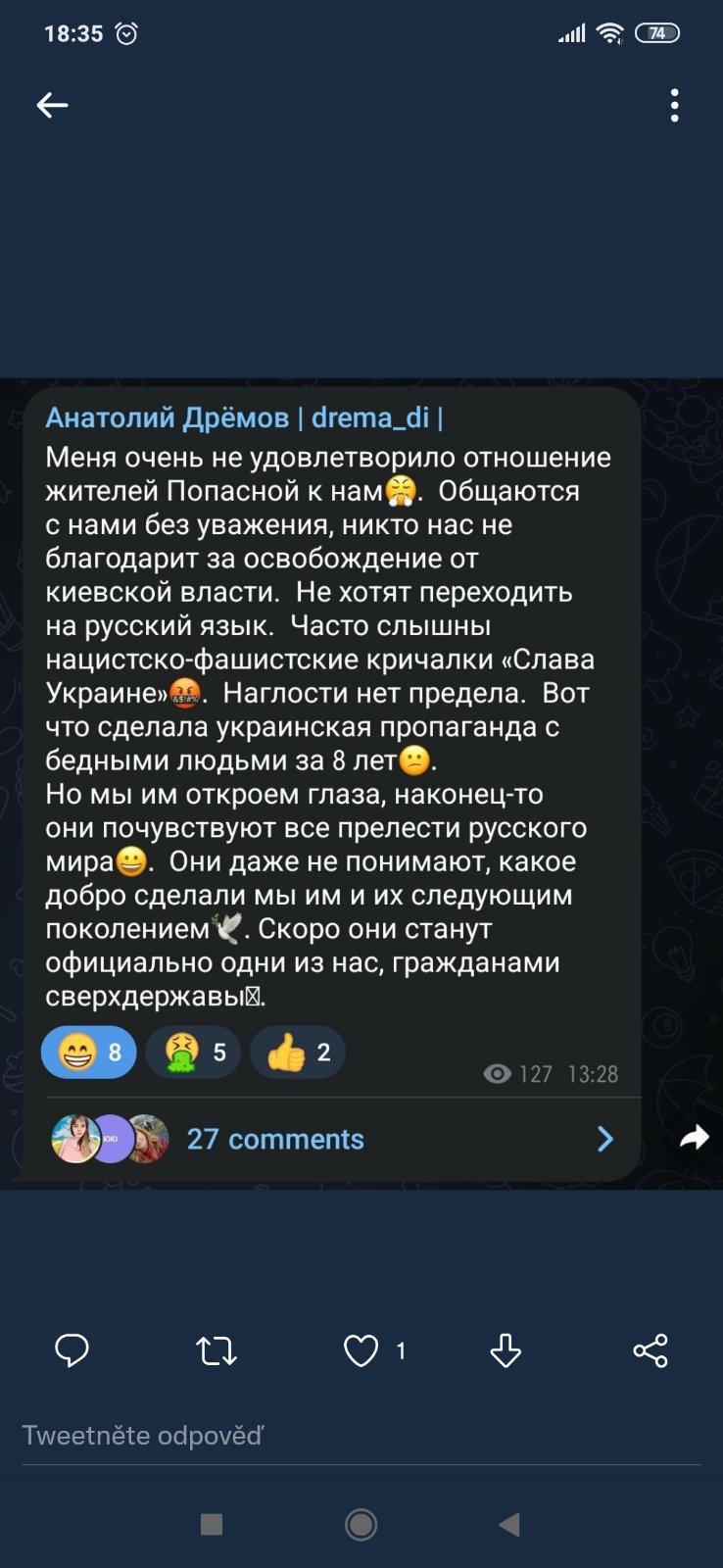Retweet this tweet
Viewport: 723px width, 1568px height.
(x=217, y=1350)
